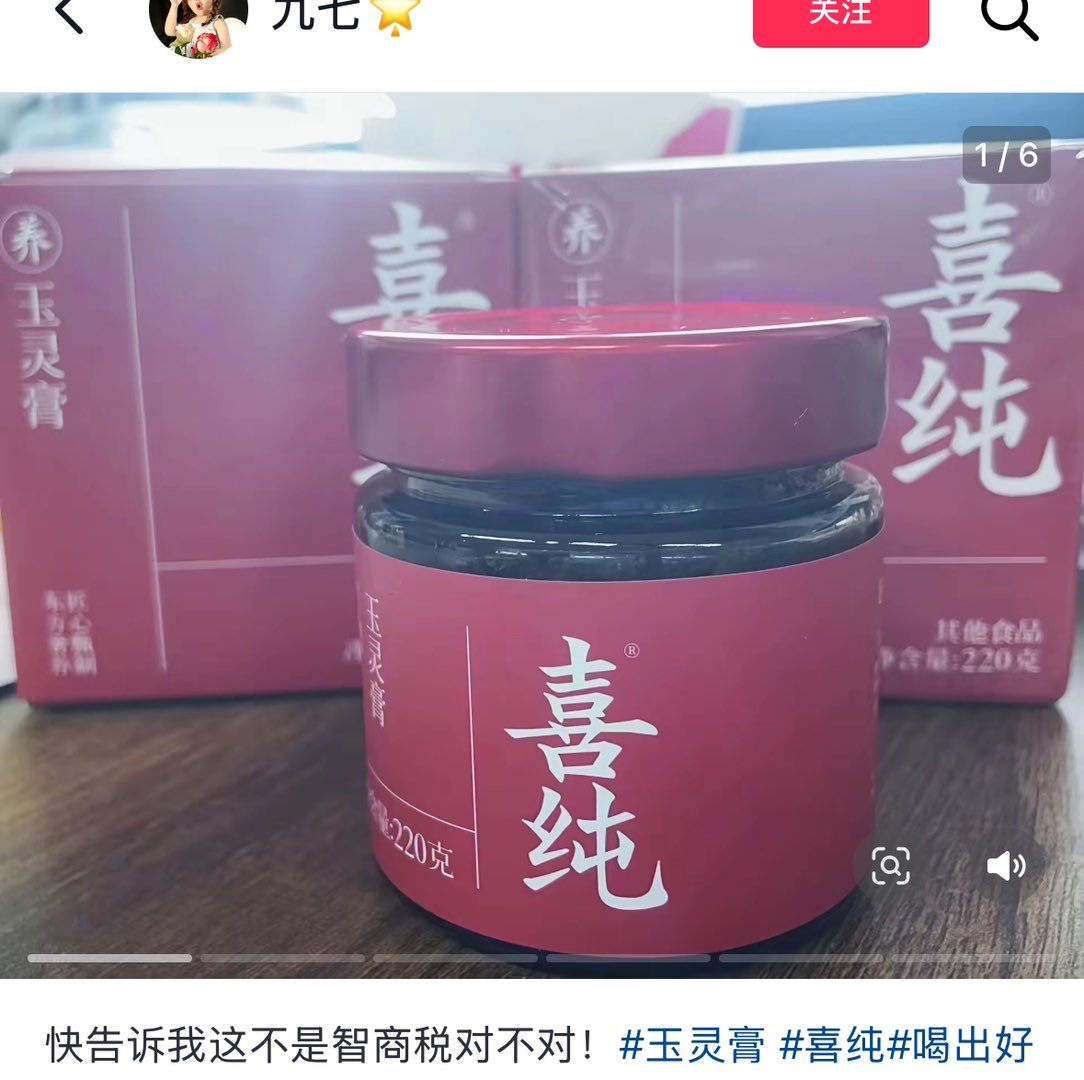Go back using the top-left arrow
The image size is (1084, 1080).
coord(68,14)
